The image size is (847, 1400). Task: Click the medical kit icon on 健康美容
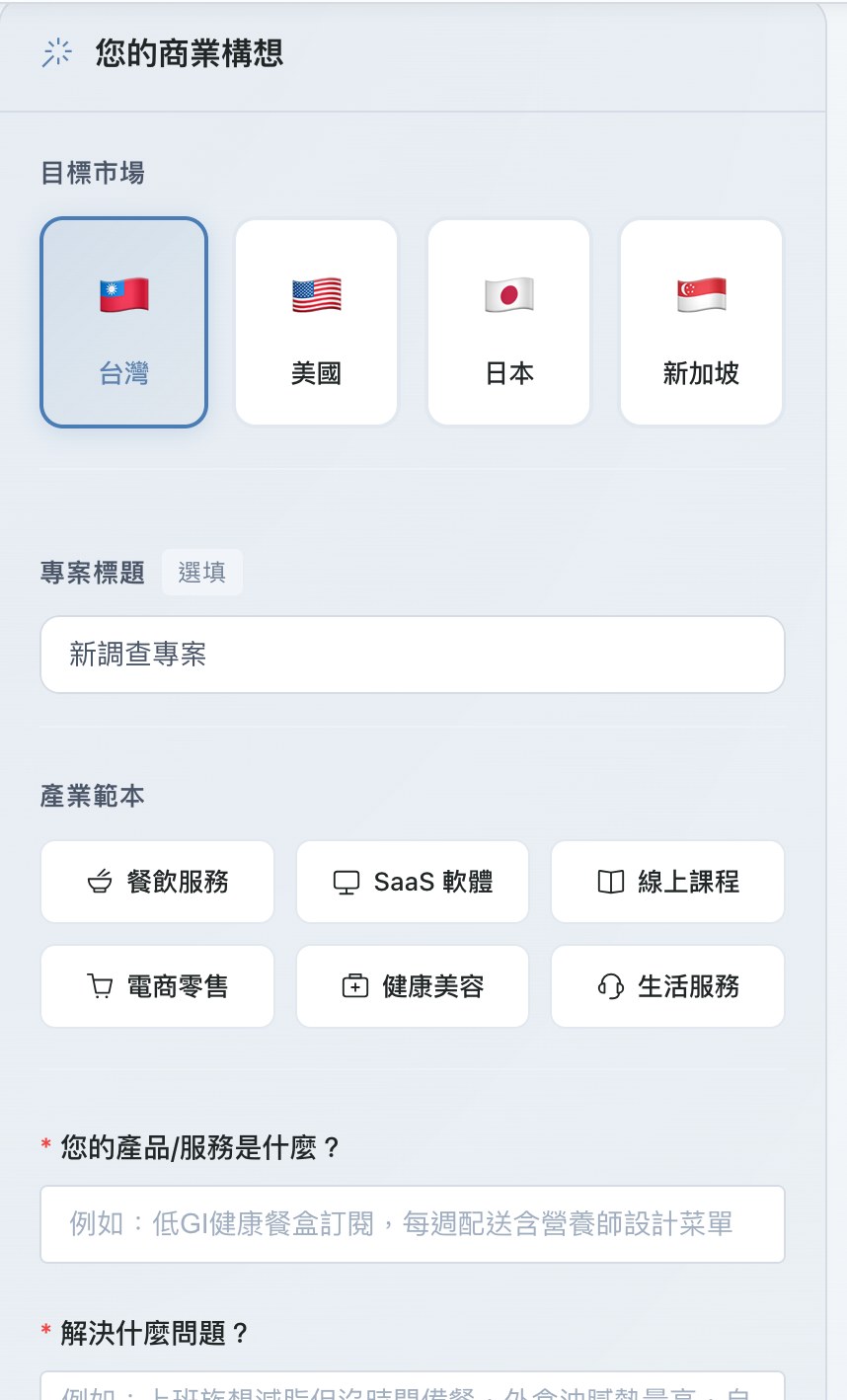pyautogui.click(x=356, y=985)
